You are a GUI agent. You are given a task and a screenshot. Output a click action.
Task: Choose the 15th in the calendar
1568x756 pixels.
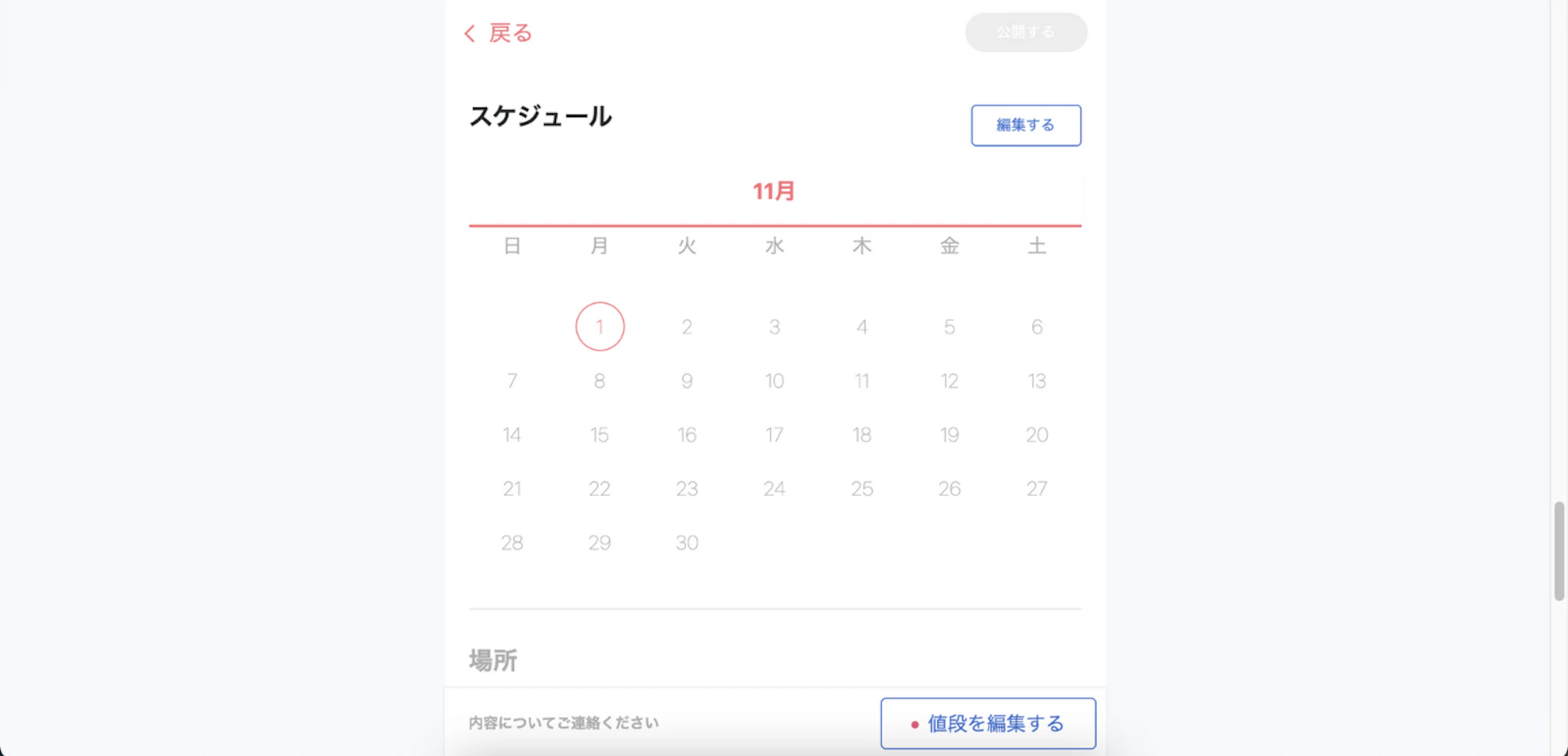click(599, 435)
